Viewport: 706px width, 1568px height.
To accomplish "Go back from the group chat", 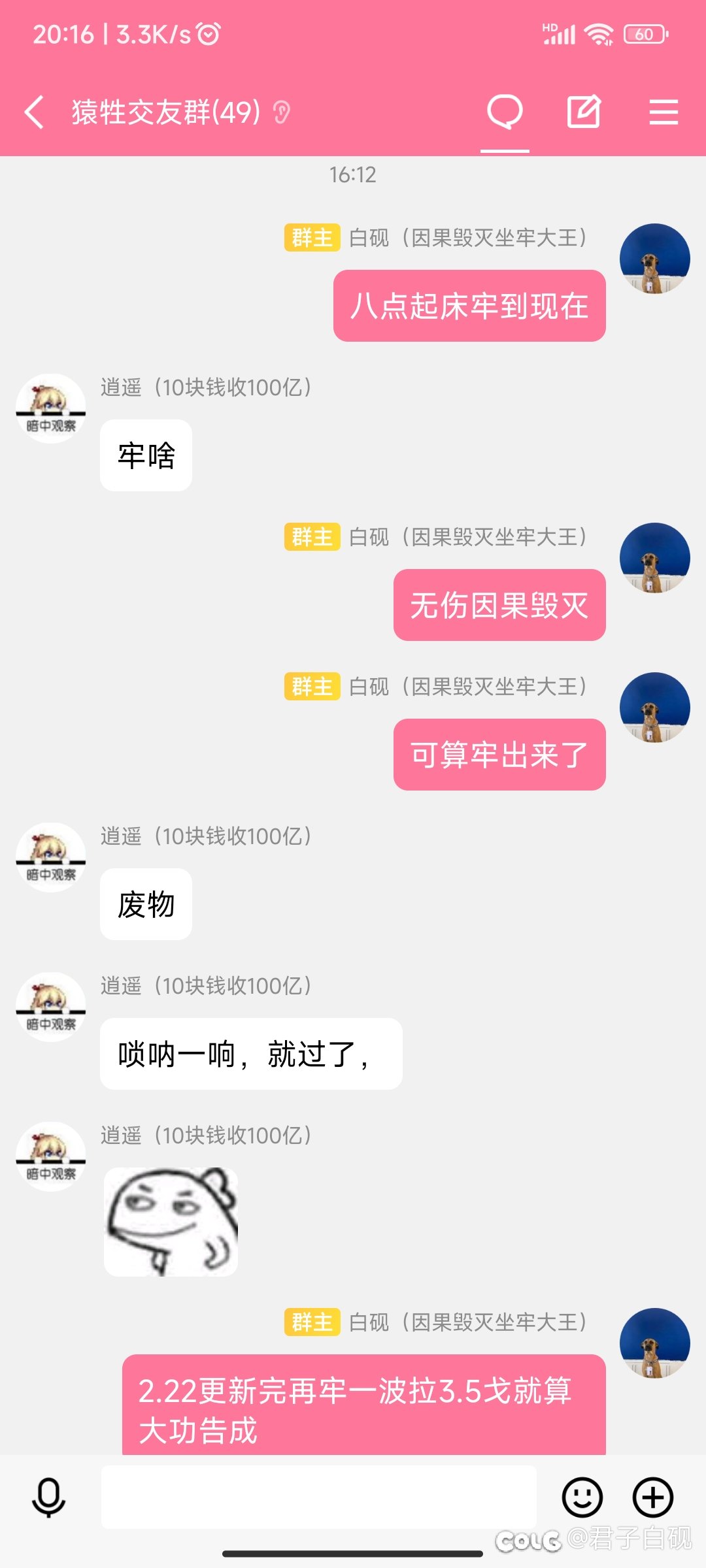I will pyautogui.click(x=34, y=112).
